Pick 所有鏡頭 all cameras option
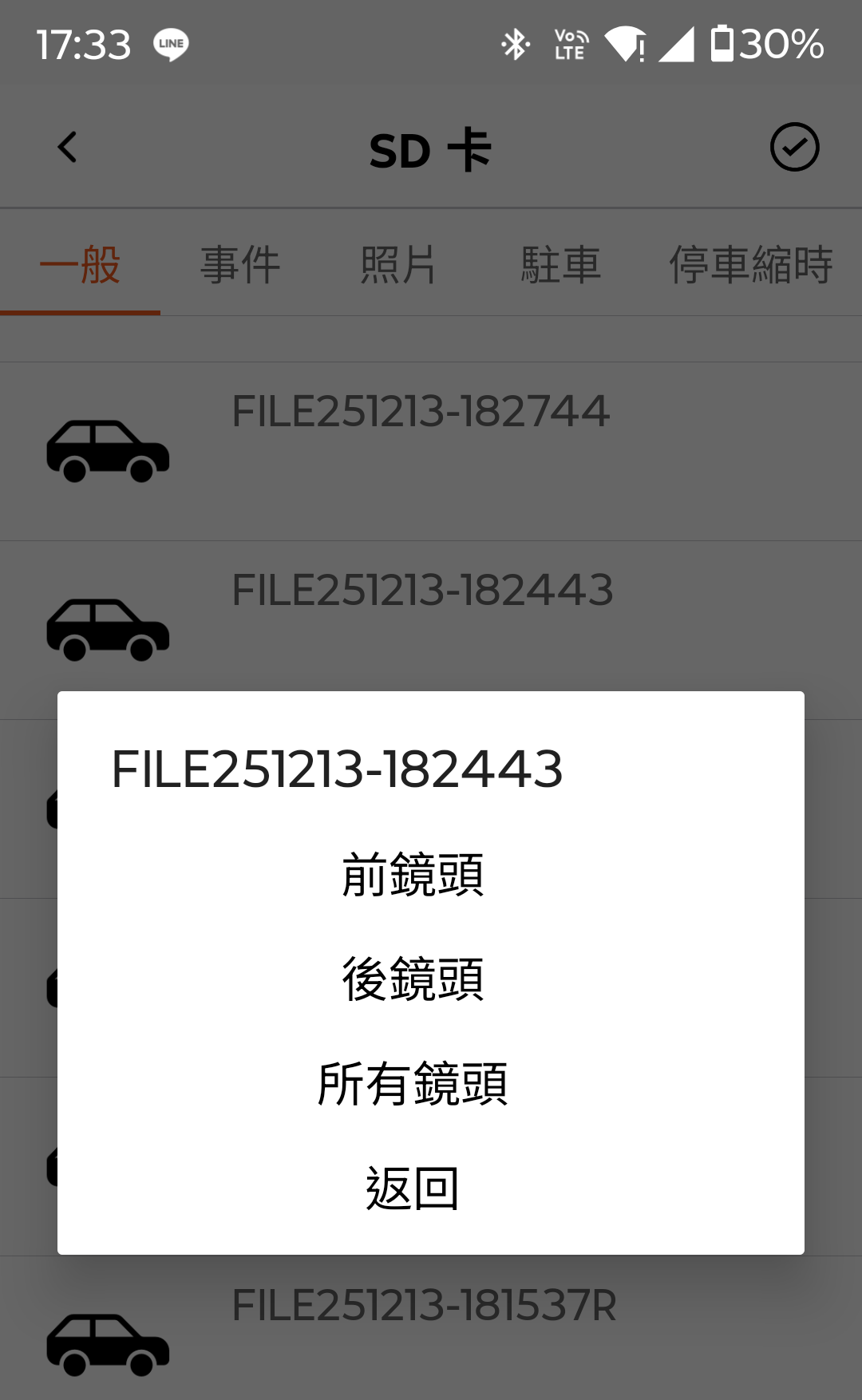Viewport: 862px width, 1400px height. (413, 1084)
